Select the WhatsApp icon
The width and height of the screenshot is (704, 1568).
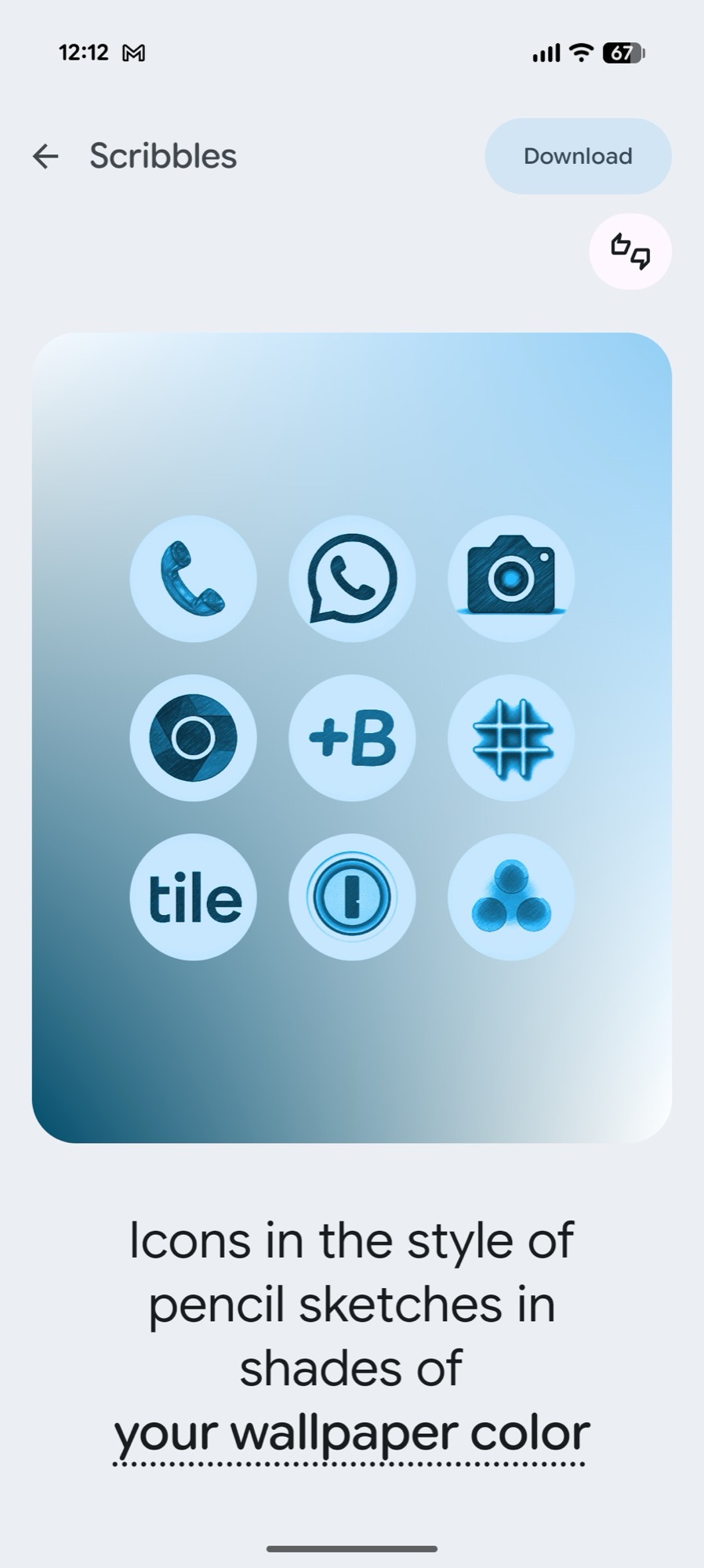coord(352,579)
